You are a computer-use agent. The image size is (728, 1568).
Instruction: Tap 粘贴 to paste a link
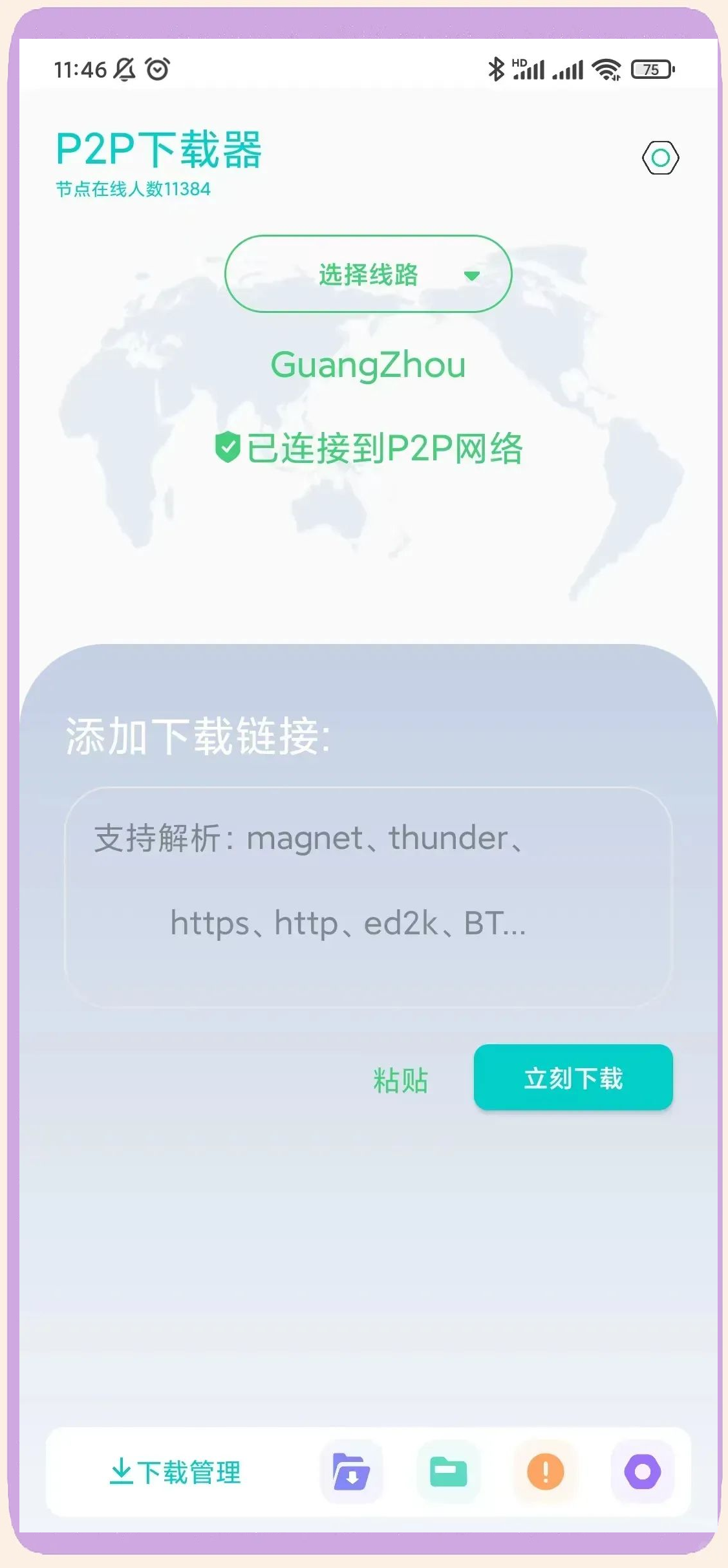[x=400, y=1080]
